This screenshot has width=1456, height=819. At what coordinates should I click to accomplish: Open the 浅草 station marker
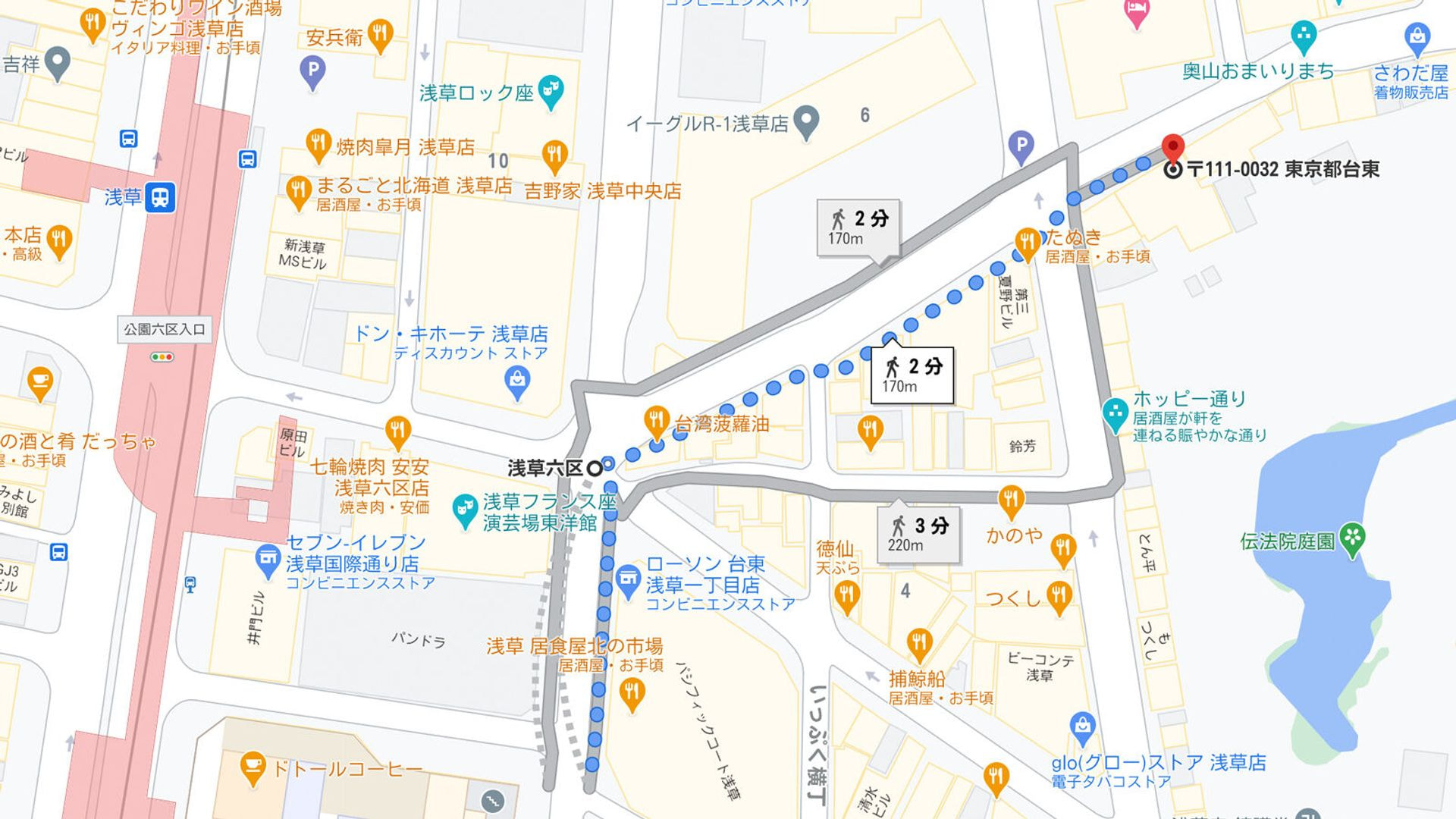pos(160,197)
